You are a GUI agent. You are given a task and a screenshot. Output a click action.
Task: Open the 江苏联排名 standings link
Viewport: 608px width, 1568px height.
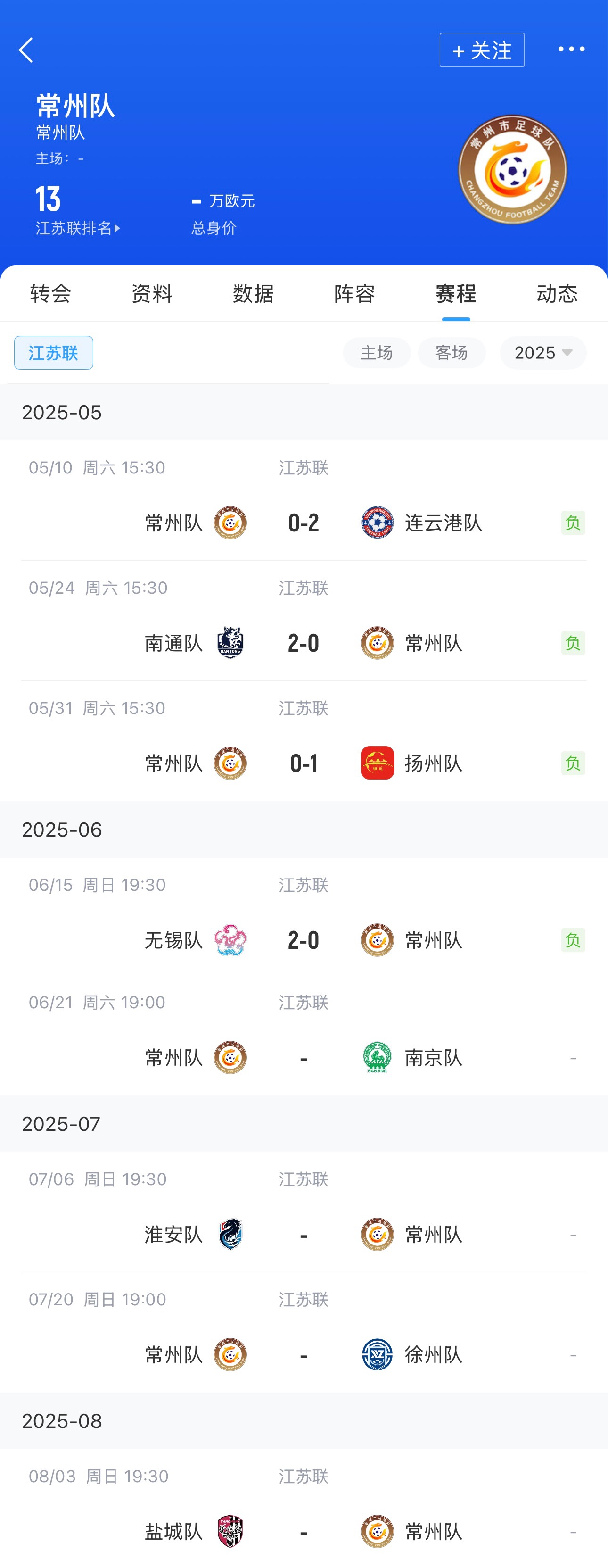click(x=78, y=228)
